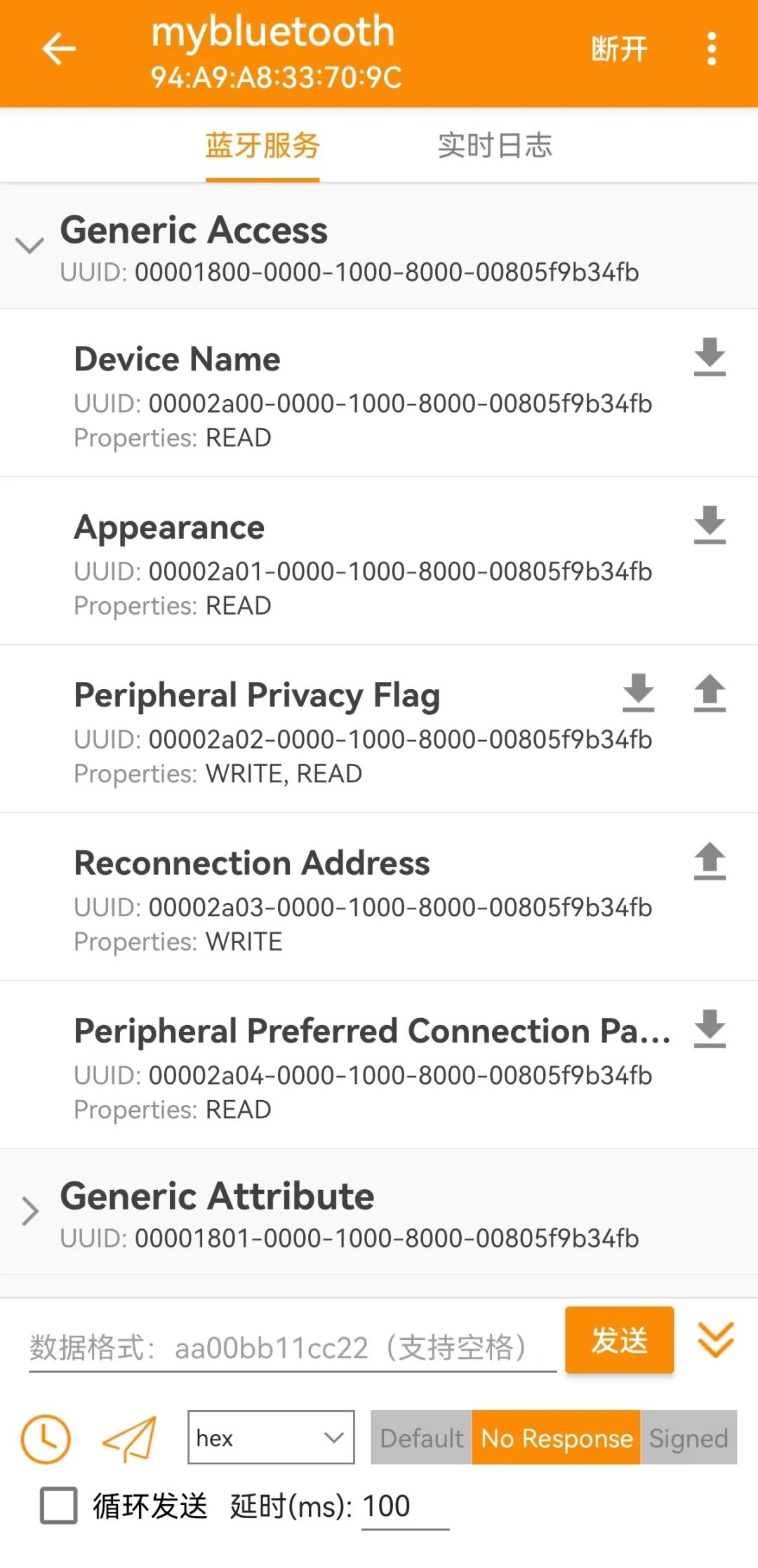
Task: Read Peripheral Preferred Connection Parameters
Action: 710,1028
